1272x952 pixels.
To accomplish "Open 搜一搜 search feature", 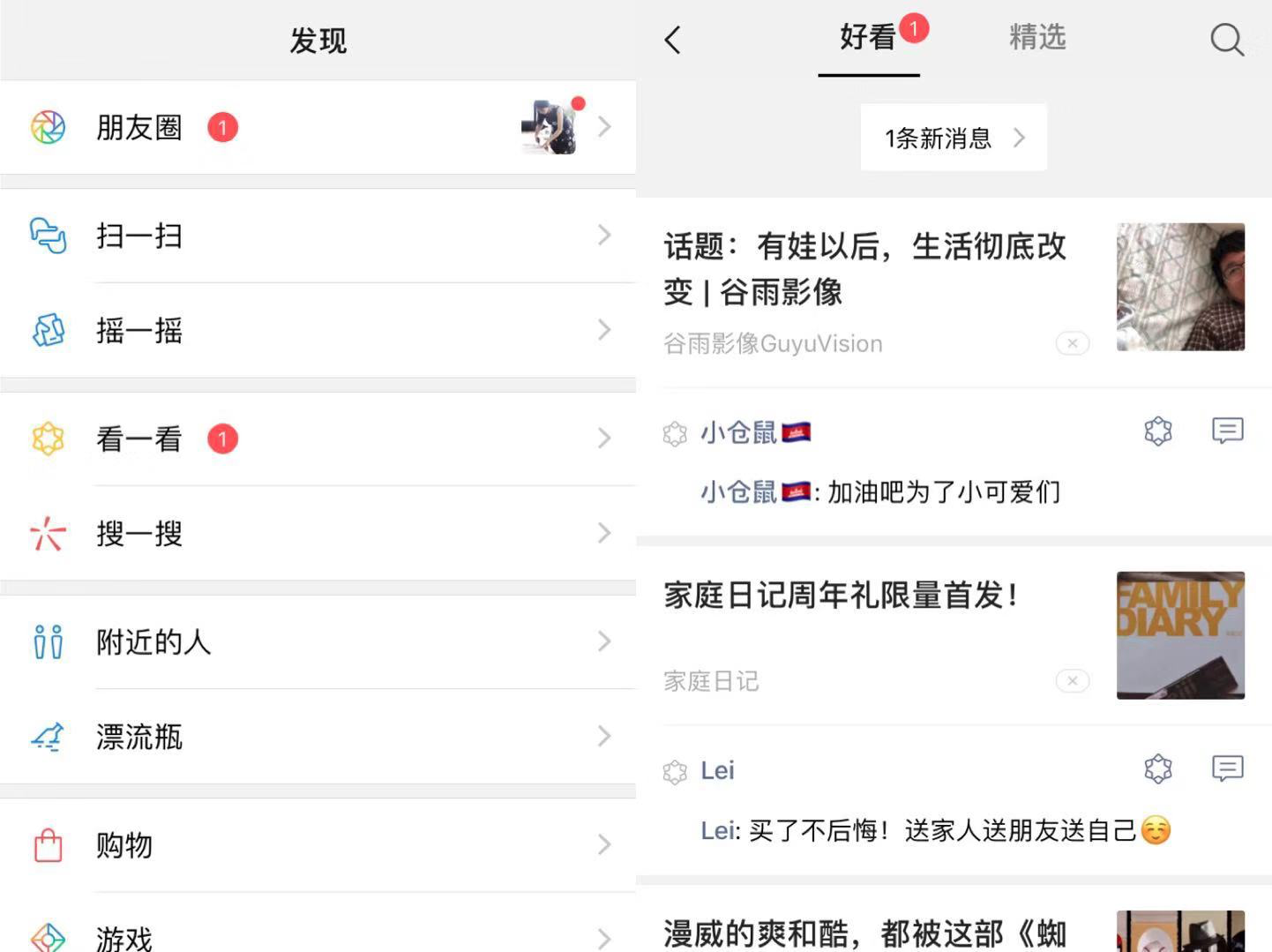I will (x=318, y=534).
